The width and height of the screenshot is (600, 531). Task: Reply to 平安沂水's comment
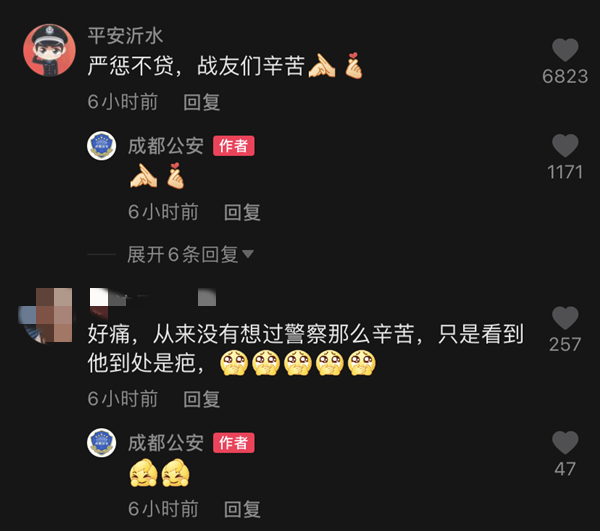[202, 101]
